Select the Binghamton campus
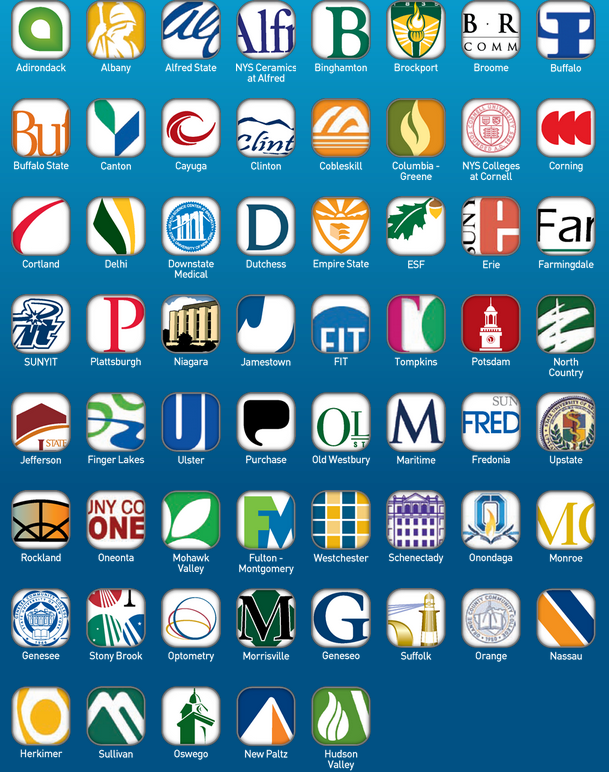 pos(341,30)
